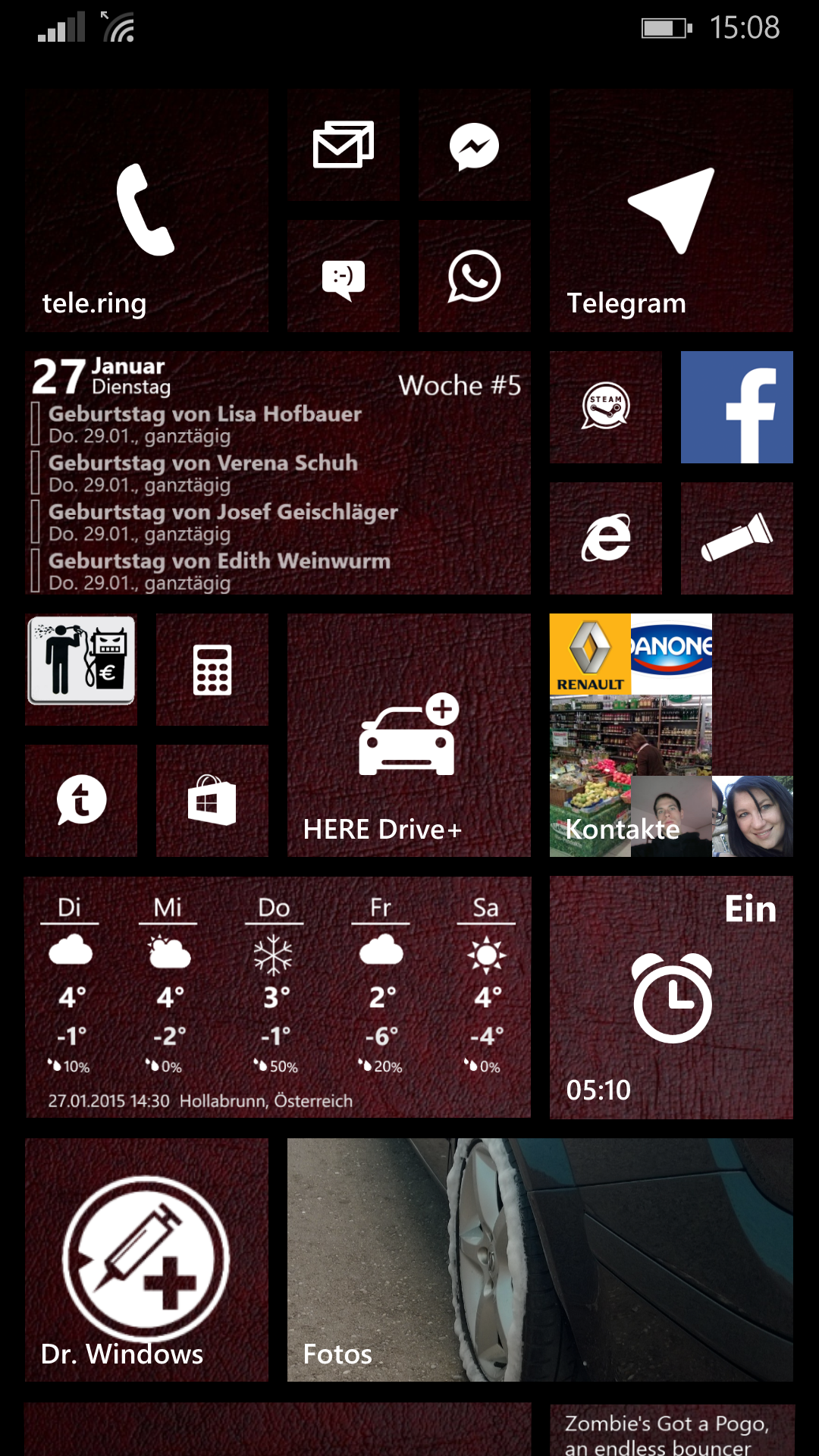
Task: Launch WhatsApp tile
Action: (x=475, y=276)
